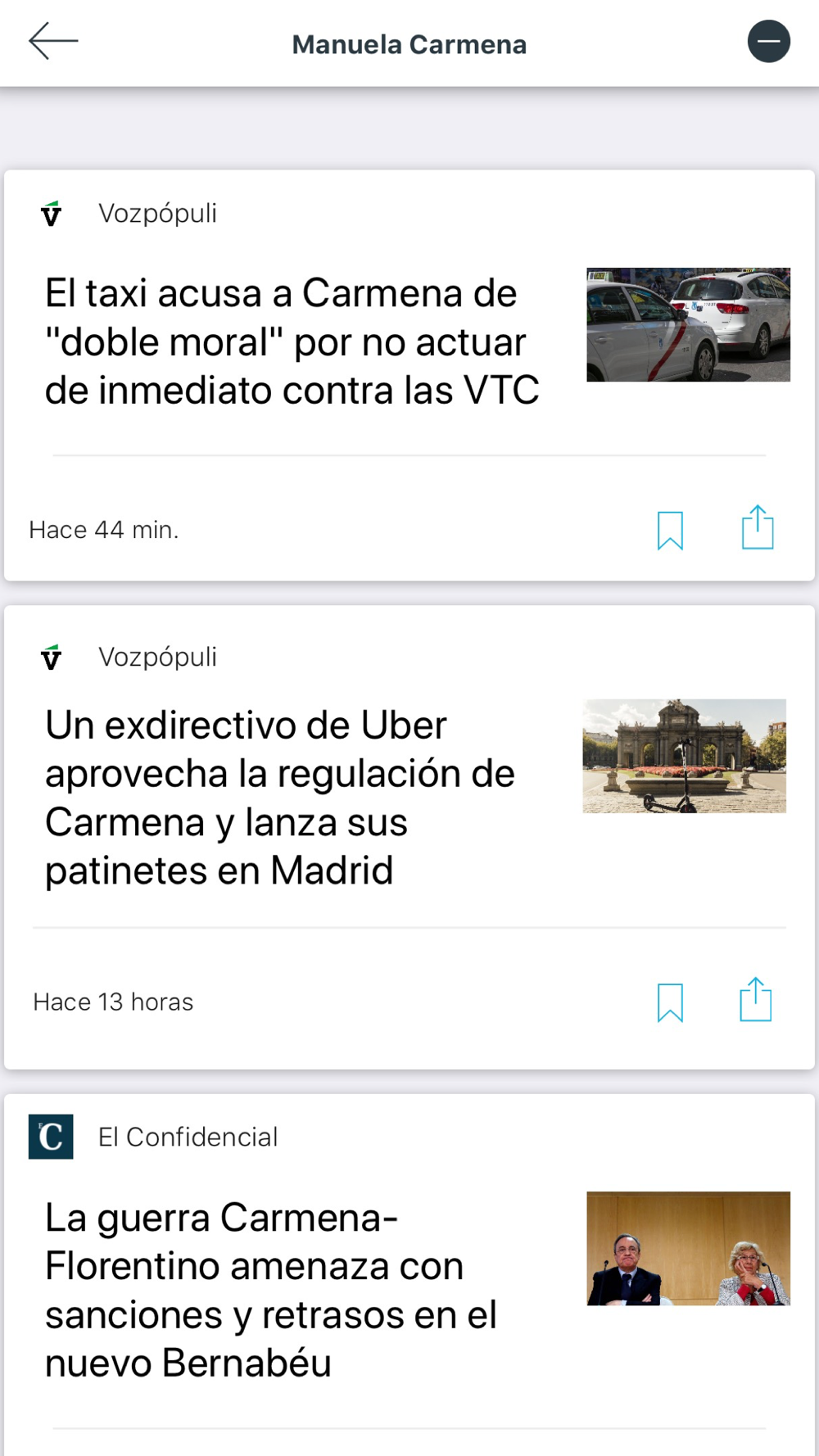Bookmark the taxi accuses Carmena article
This screenshot has height=1456, width=819.
670,530
